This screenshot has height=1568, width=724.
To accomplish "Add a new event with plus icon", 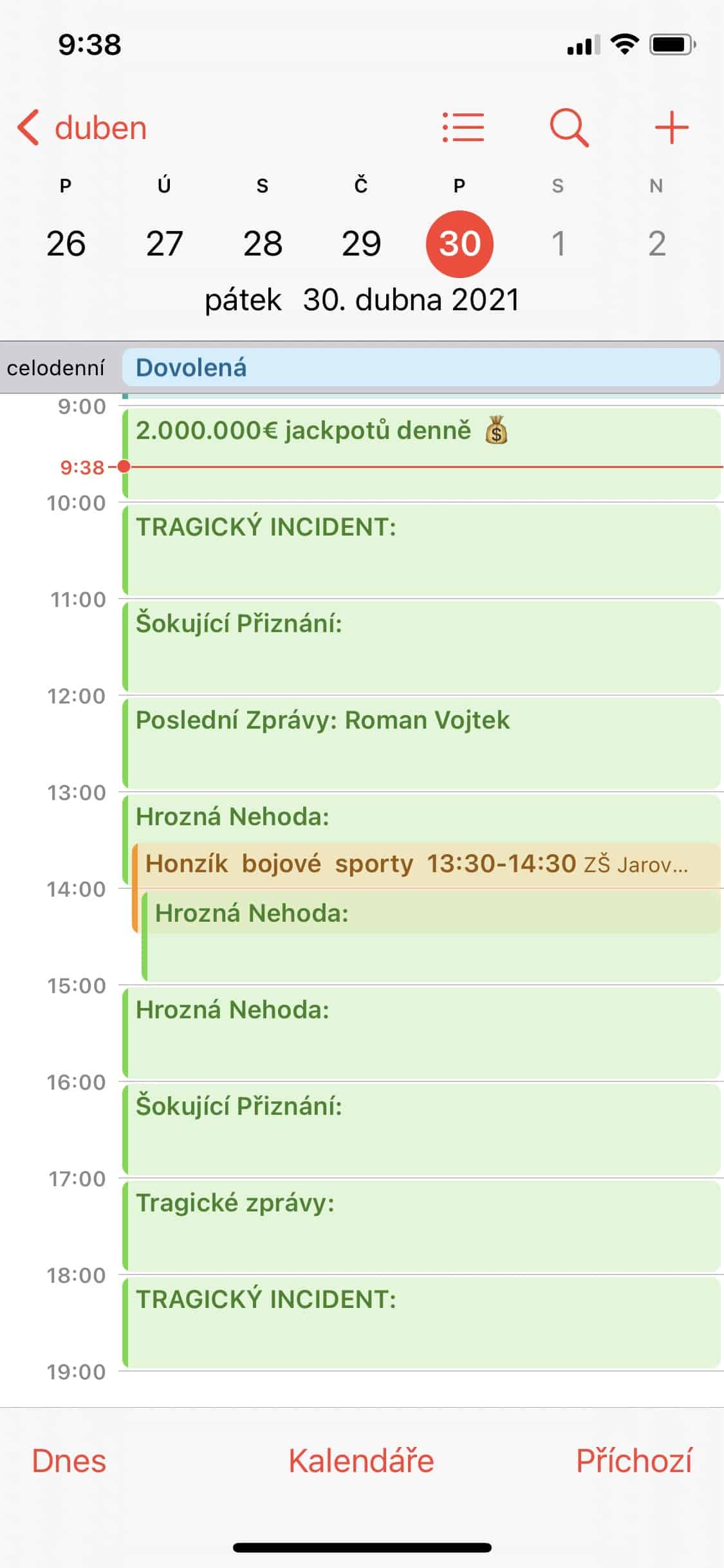I will (671, 127).
